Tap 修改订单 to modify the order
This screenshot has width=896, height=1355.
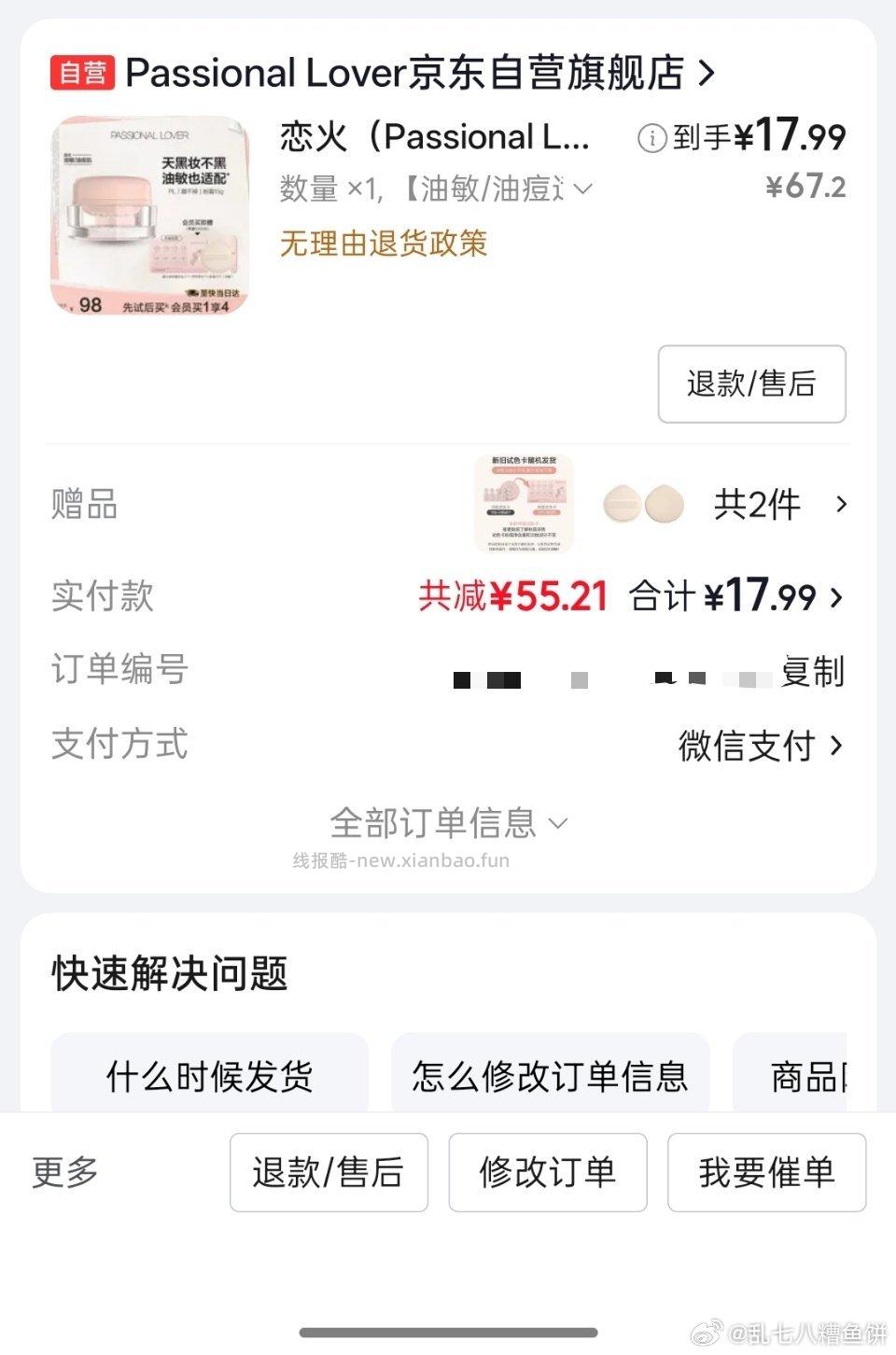pyautogui.click(x=547, y=1174)
